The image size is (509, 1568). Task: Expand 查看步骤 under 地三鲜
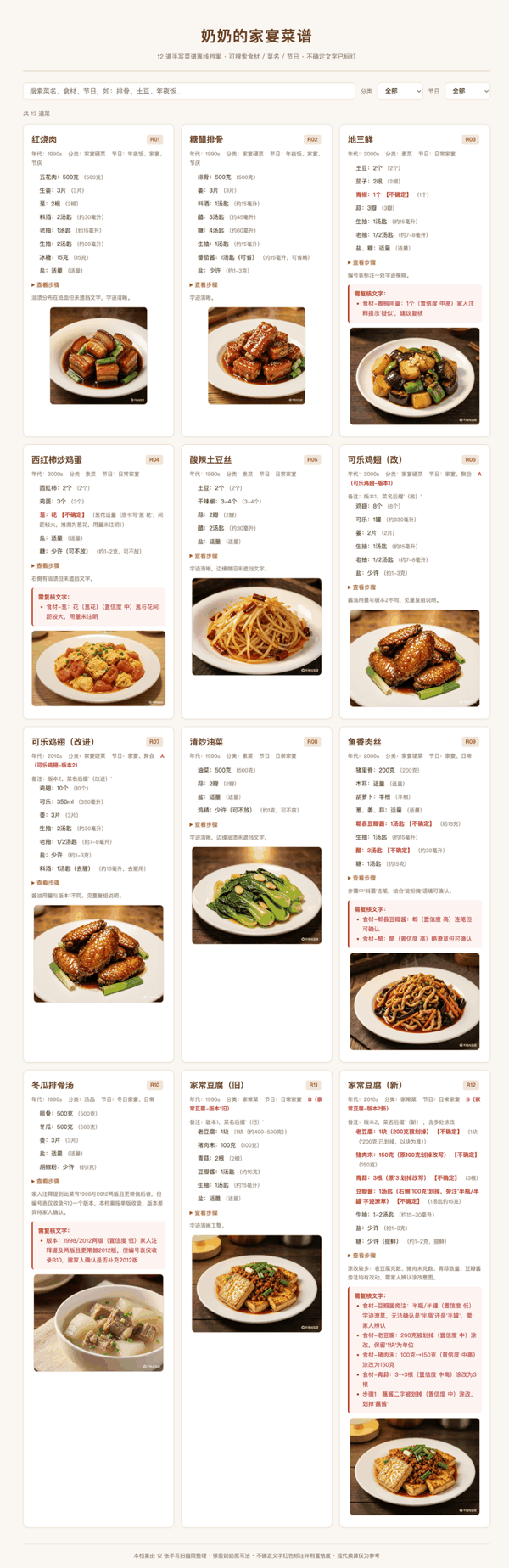pyautogui.click(x=361, y=262)
